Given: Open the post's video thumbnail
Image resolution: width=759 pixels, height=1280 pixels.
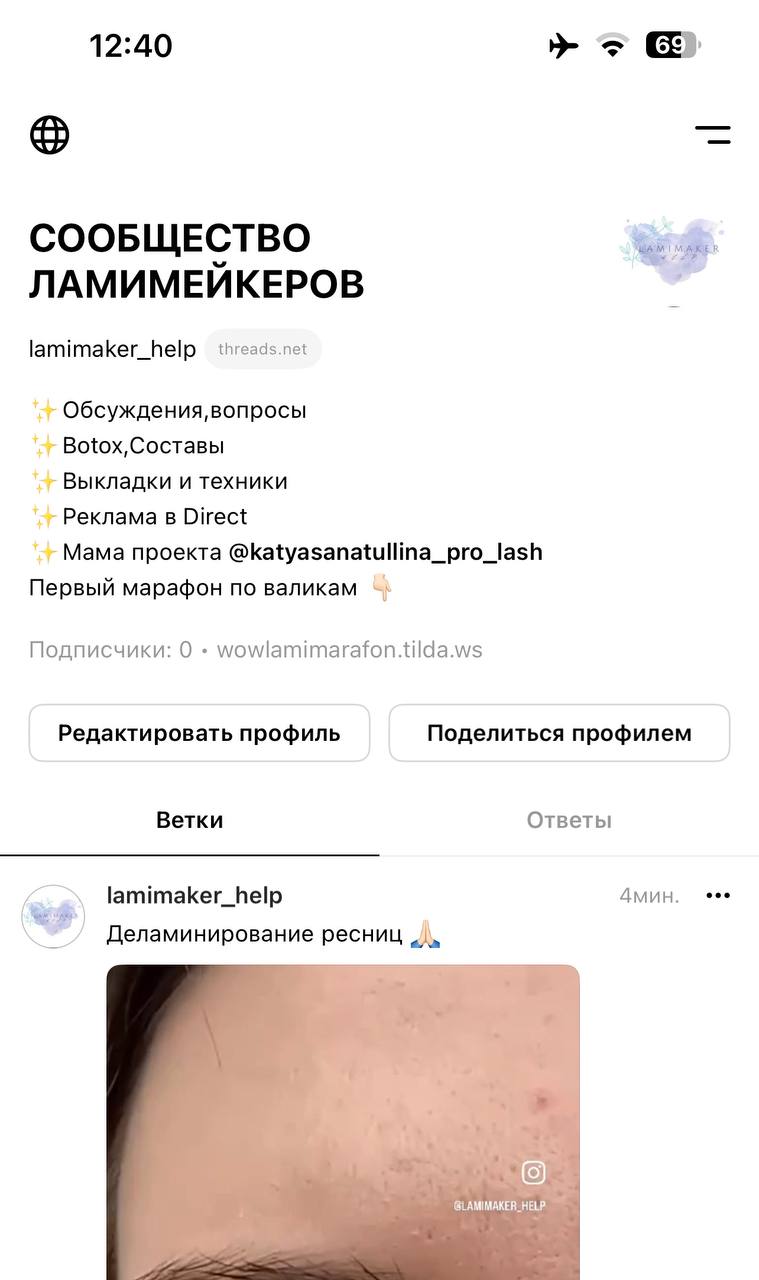Looking at the screenshot, I should coord(343,1122).
